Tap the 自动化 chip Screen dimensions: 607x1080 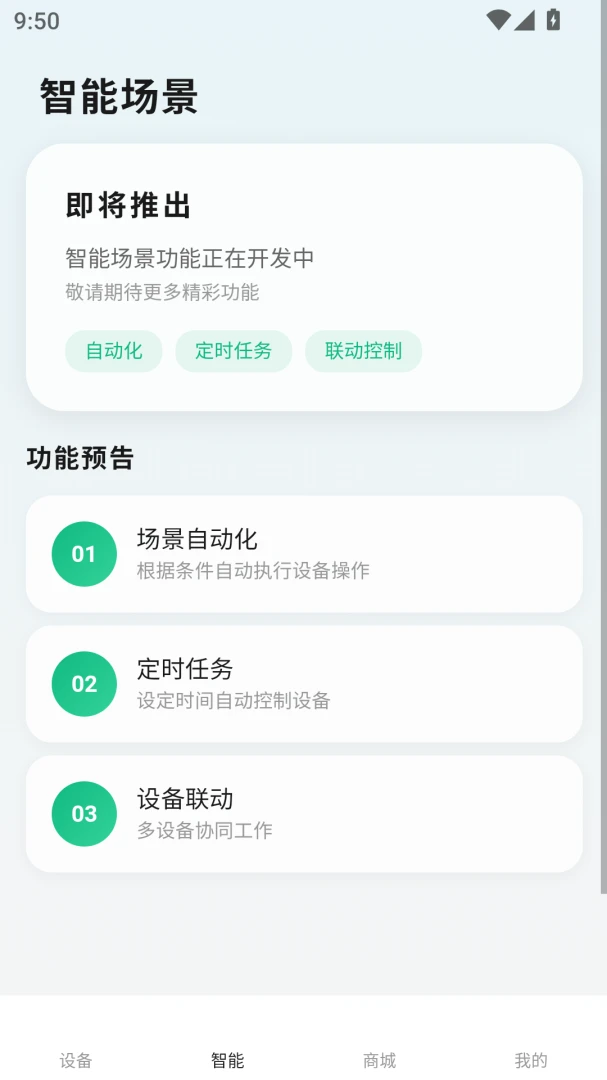click(114, 351)
